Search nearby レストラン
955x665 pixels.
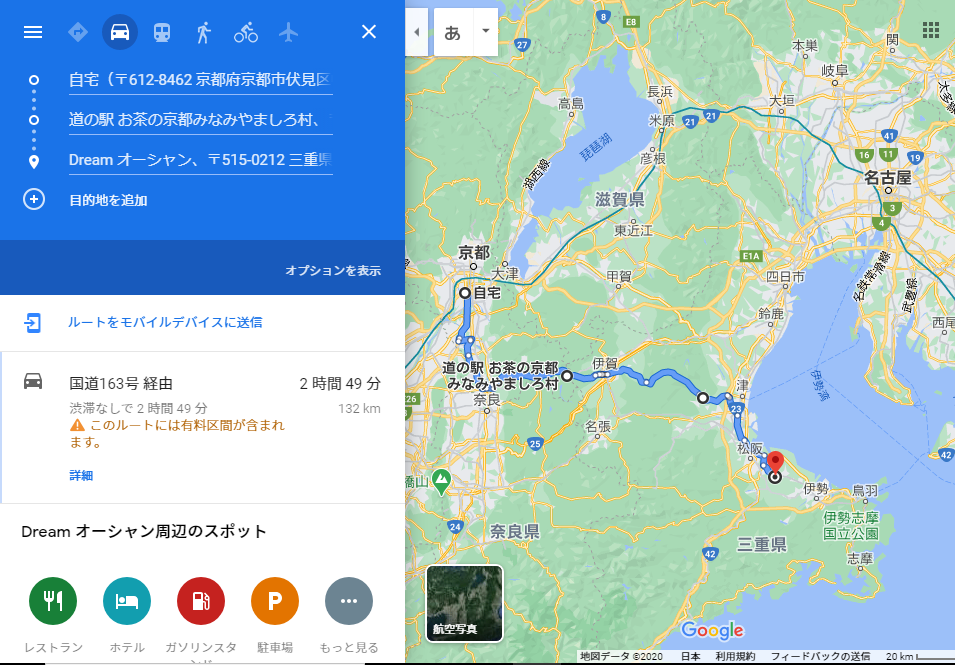click(53, 601)
